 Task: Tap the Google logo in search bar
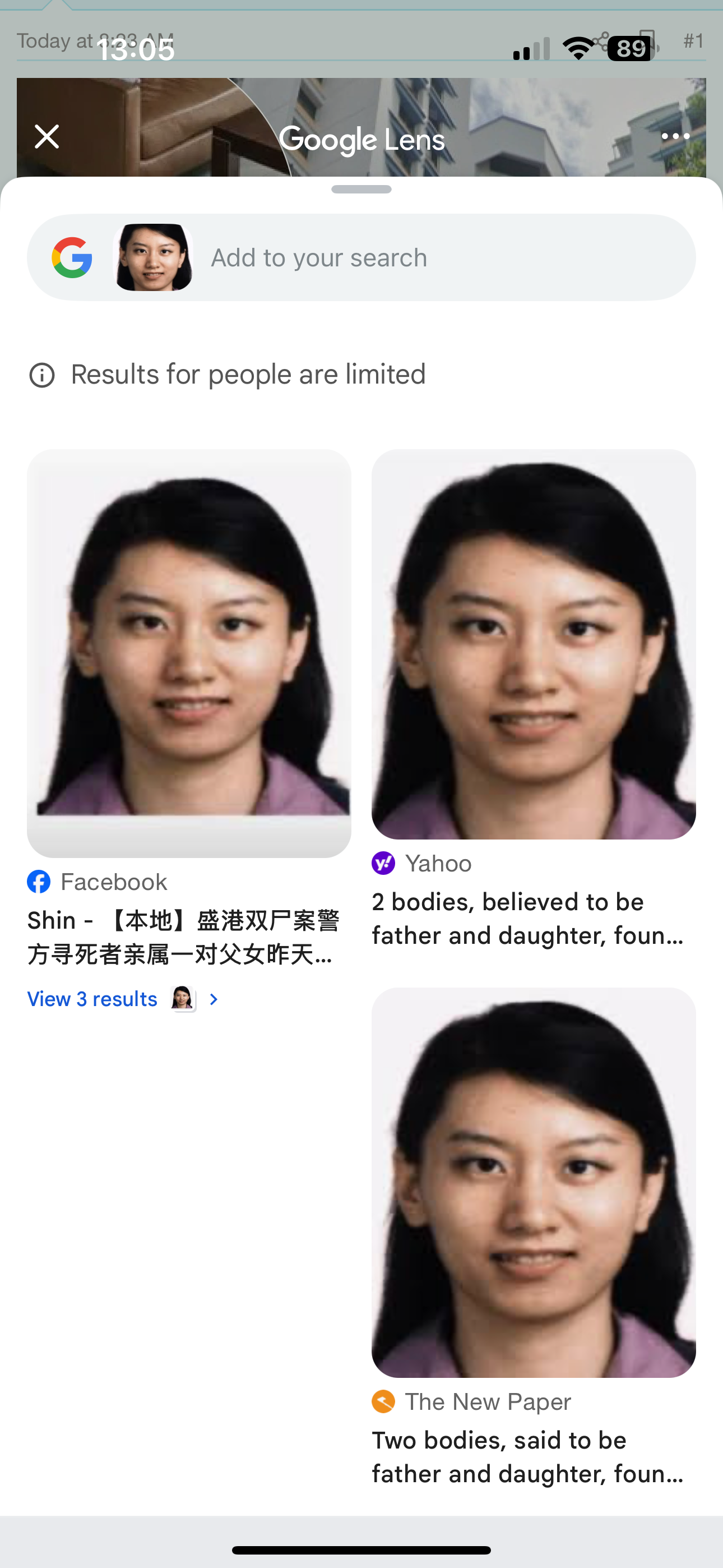click(x=72, y=257)
